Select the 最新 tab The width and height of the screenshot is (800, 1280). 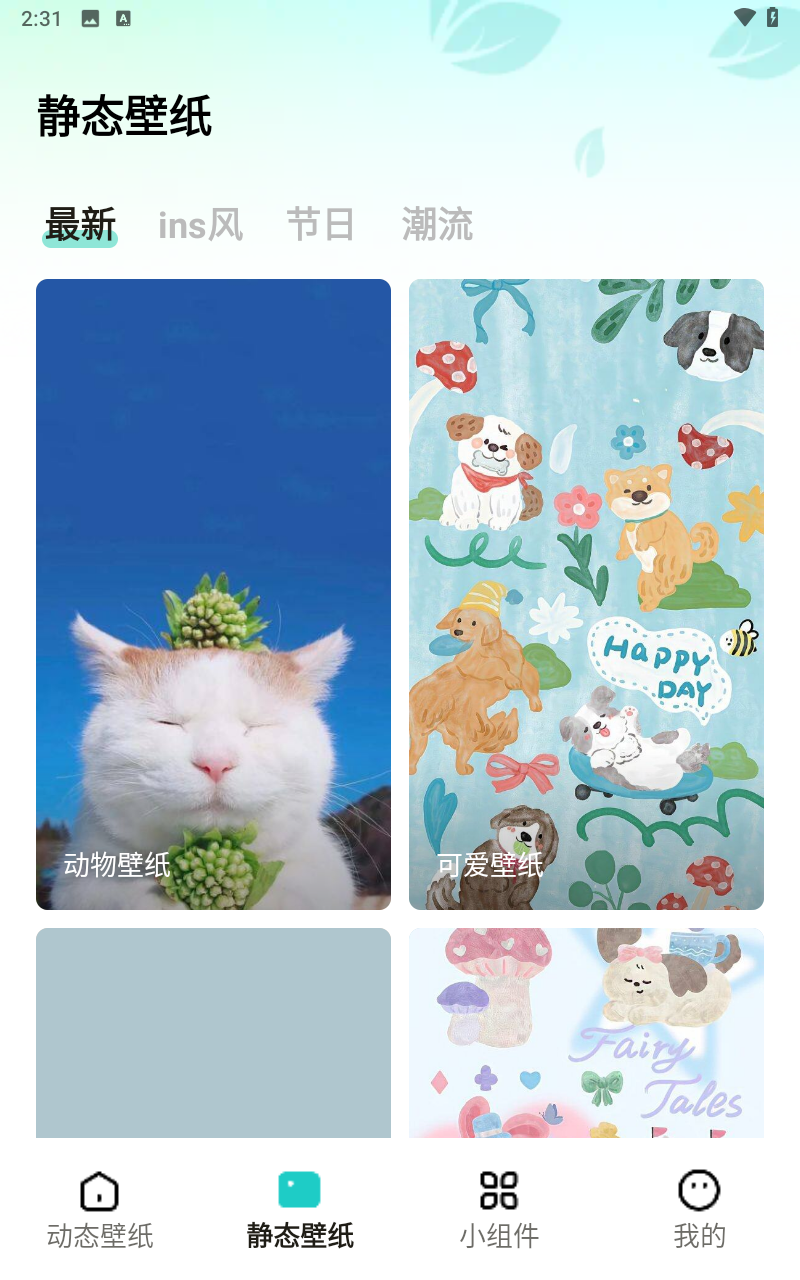click(80, 225)
